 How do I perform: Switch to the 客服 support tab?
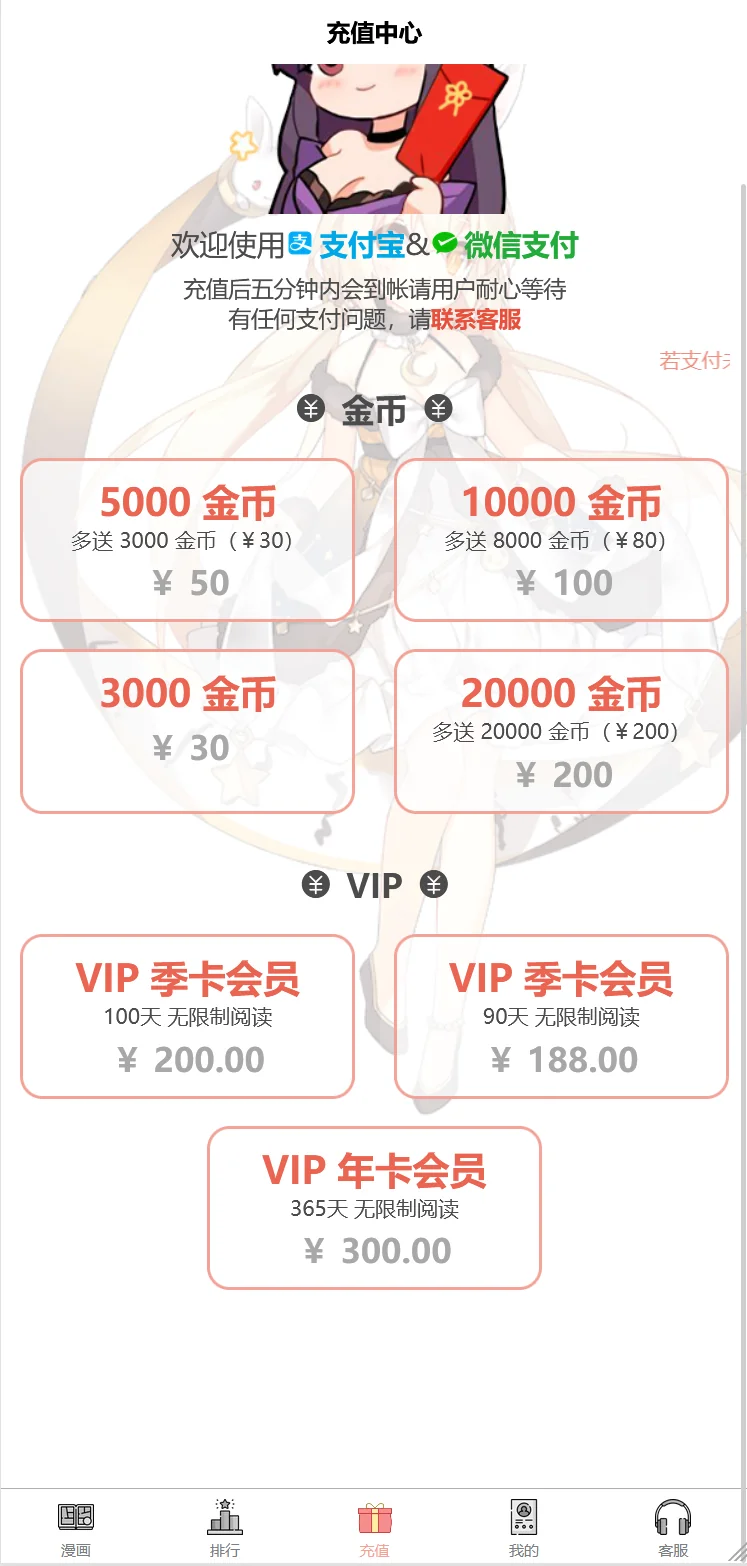673,1527
